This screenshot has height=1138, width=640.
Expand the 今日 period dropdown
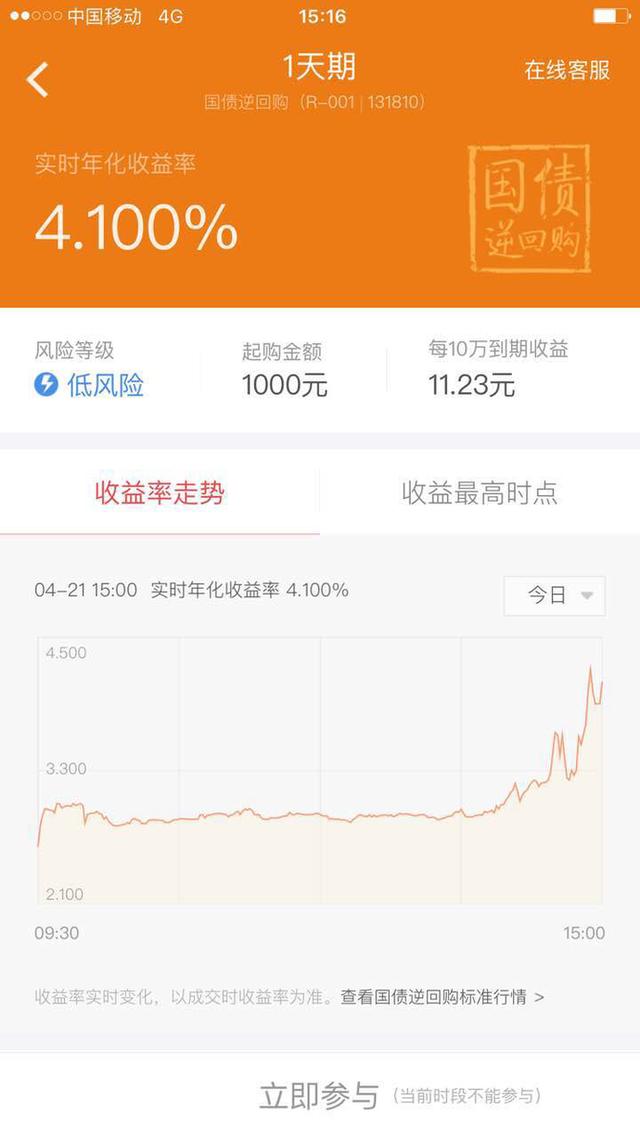tap(554, 596)
